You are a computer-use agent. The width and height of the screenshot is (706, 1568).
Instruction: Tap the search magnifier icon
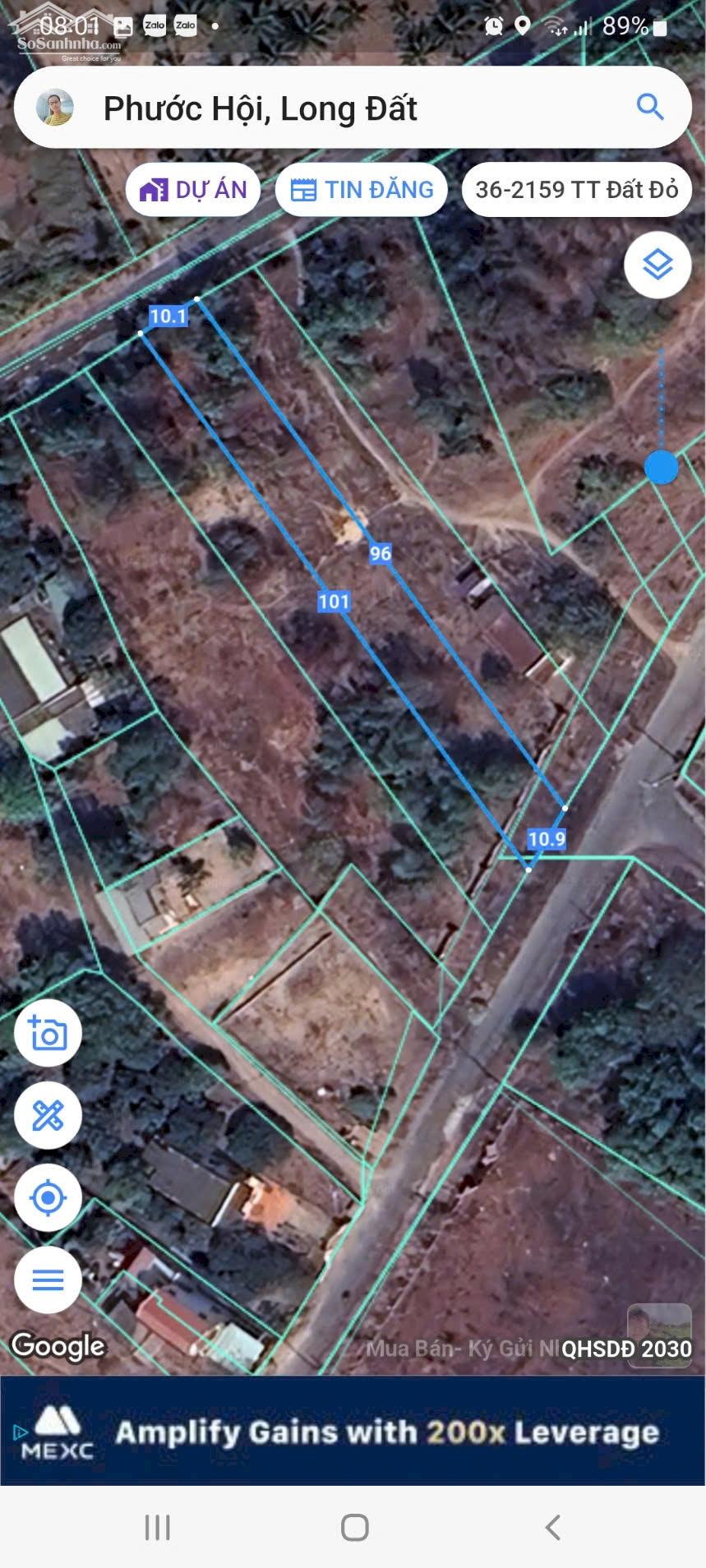pyautogui.click(x=650, y=107)
